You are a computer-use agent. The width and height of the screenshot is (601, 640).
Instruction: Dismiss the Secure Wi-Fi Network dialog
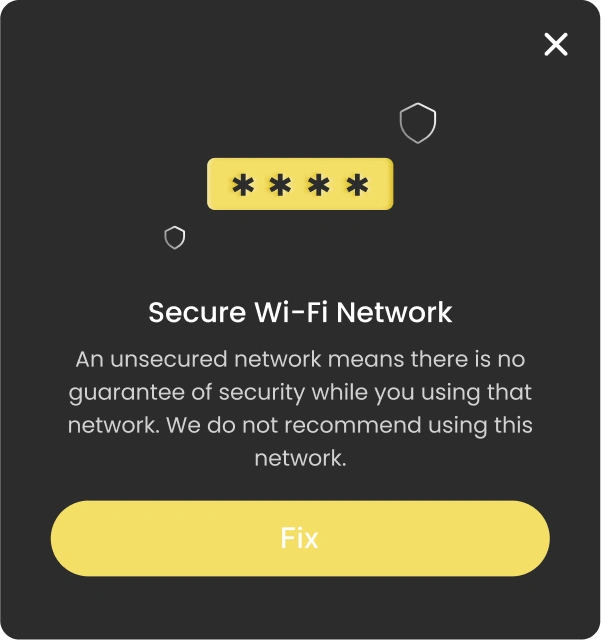(555, 44)
